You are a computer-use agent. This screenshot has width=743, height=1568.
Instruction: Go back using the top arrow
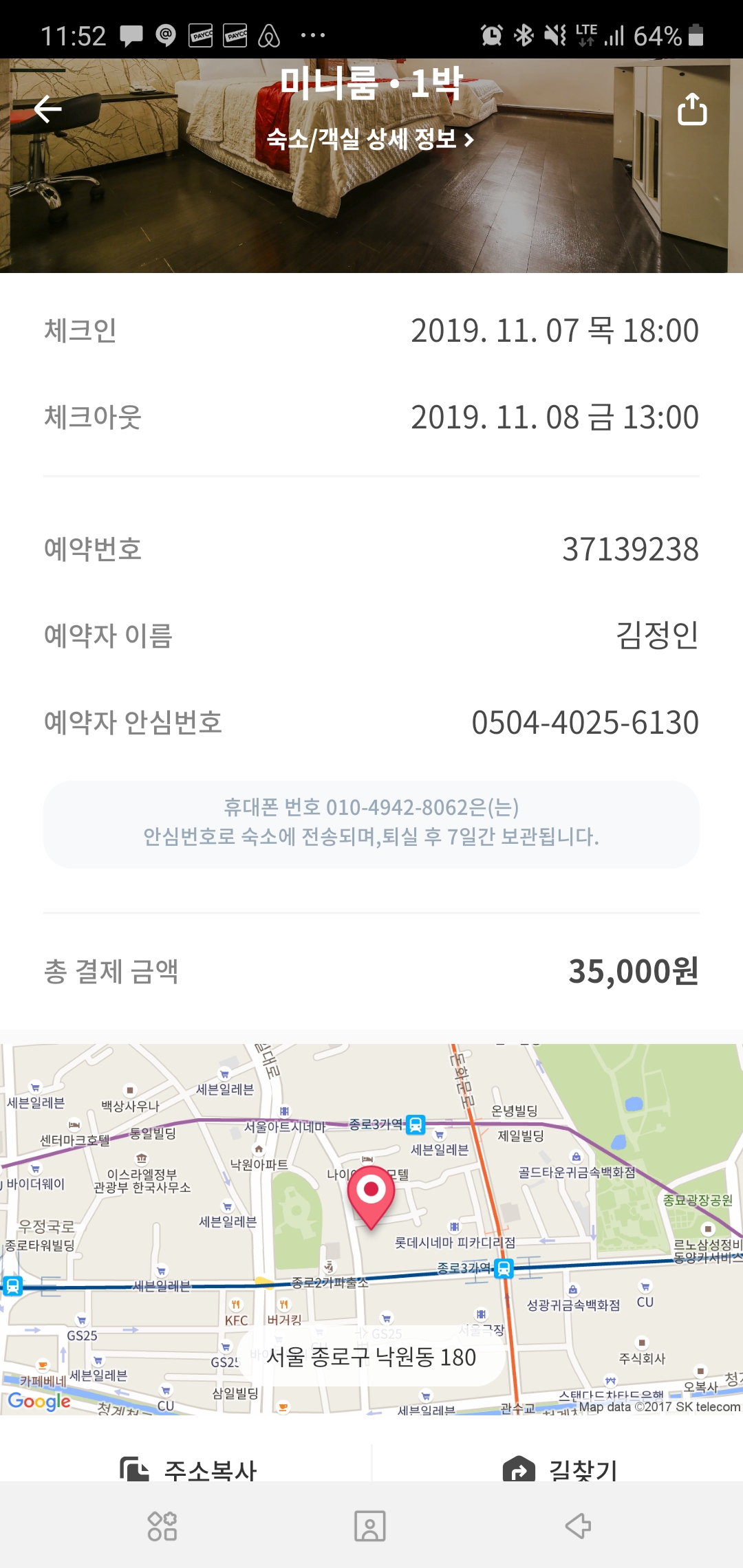click(x=48, y=109)
